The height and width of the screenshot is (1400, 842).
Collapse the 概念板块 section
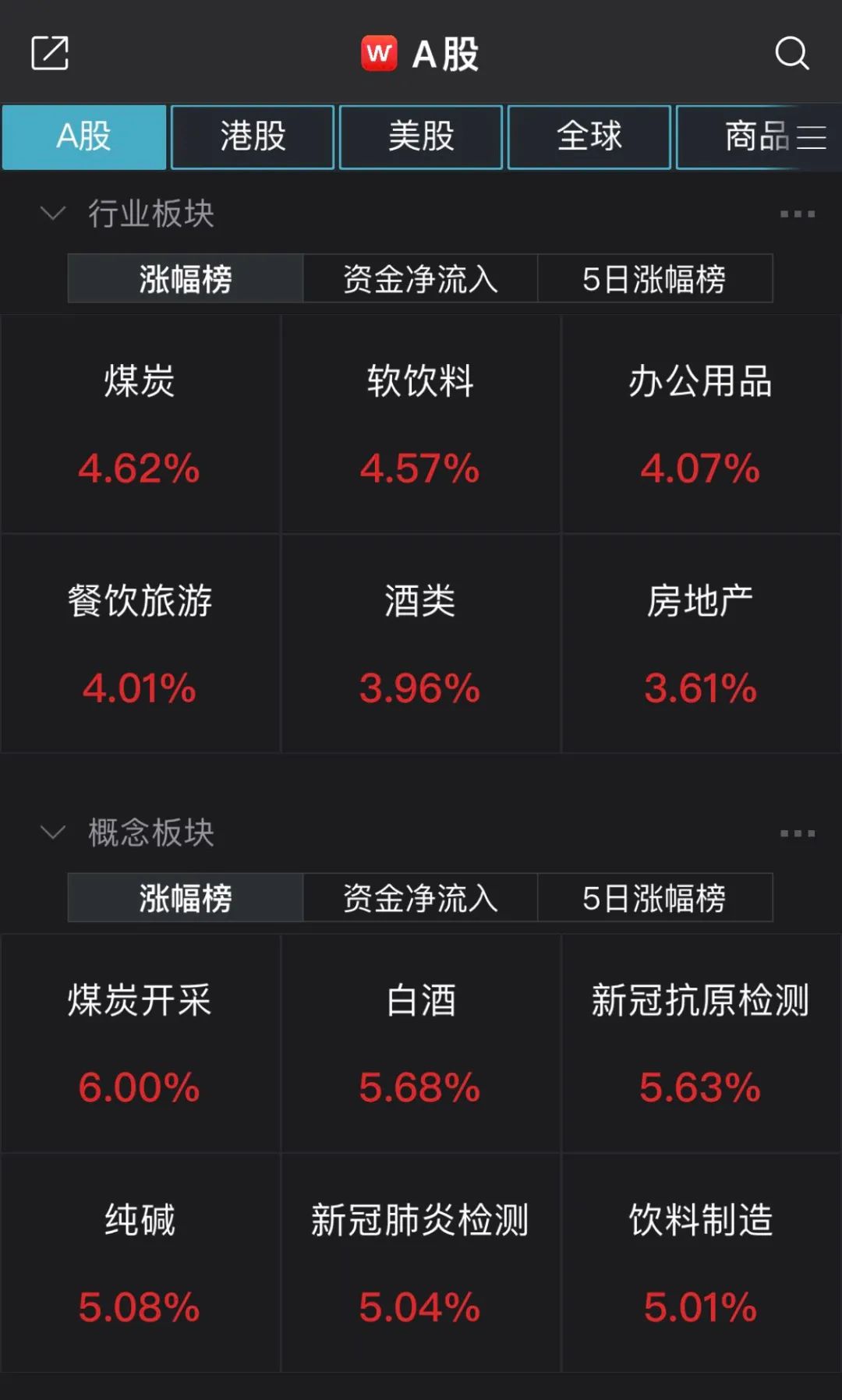click(x=52, y=833)
